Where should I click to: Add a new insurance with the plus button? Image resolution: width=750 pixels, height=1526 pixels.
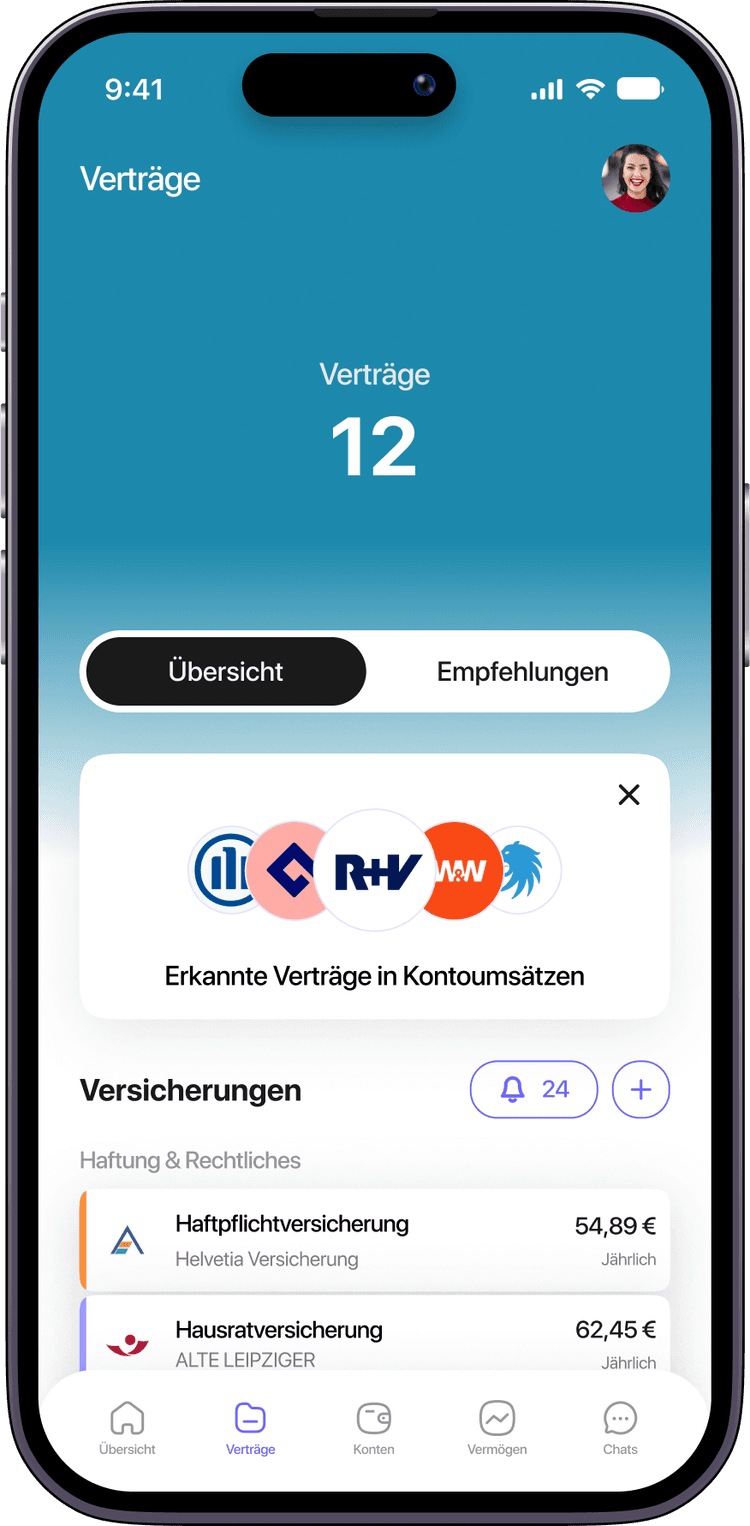tap(641, 1089)
